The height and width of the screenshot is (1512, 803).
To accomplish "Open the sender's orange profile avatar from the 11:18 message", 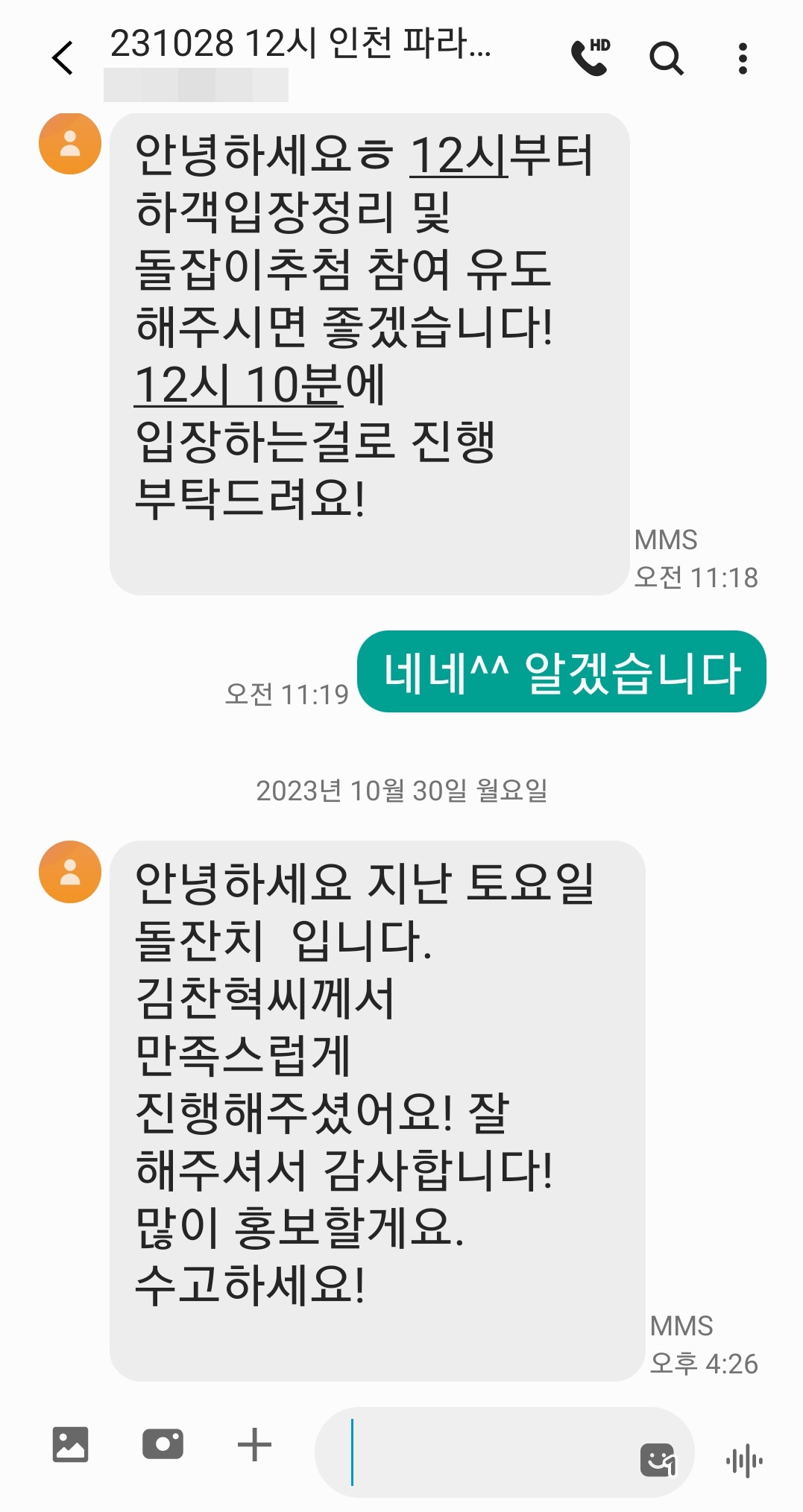I will (70, 144).
